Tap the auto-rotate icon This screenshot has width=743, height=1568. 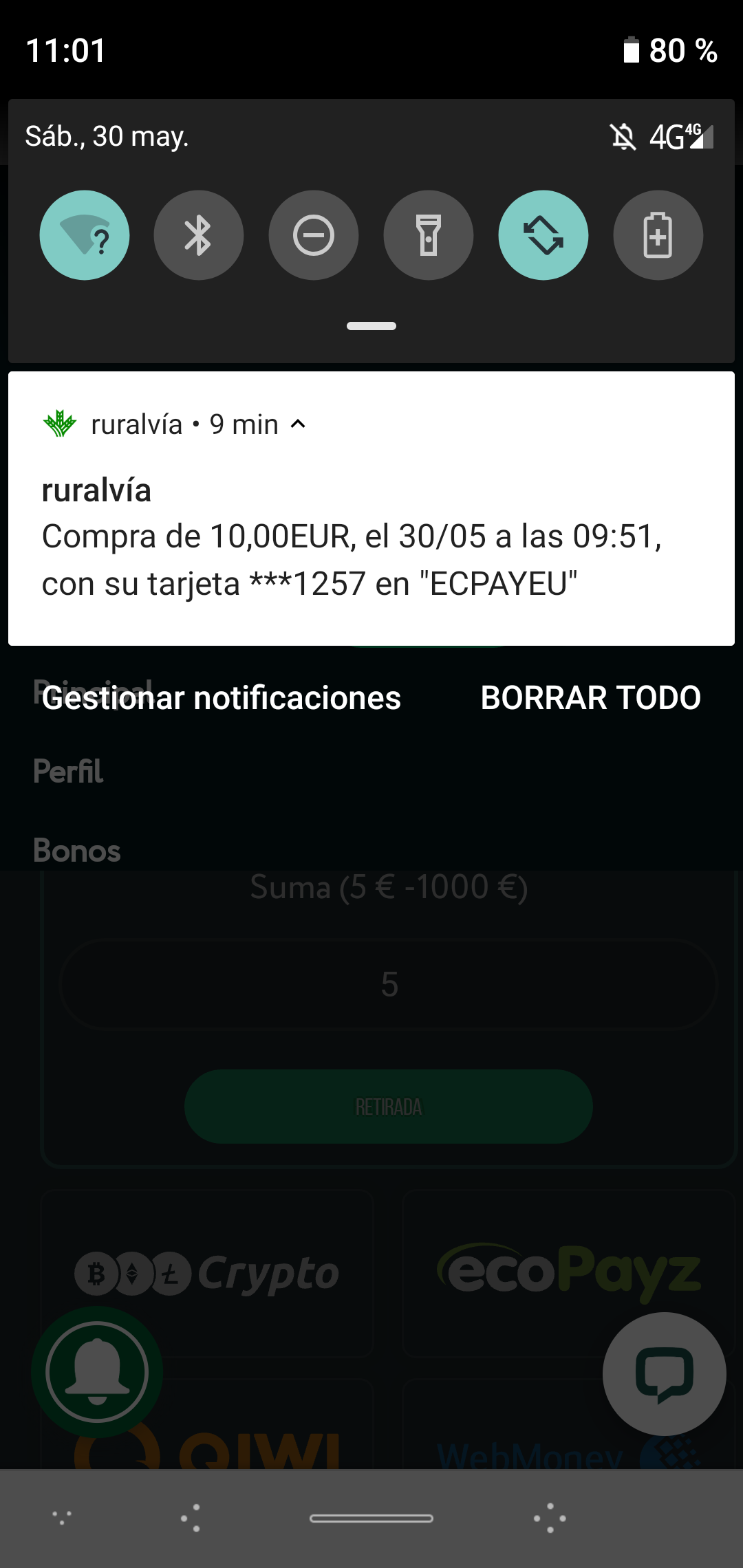543,235
